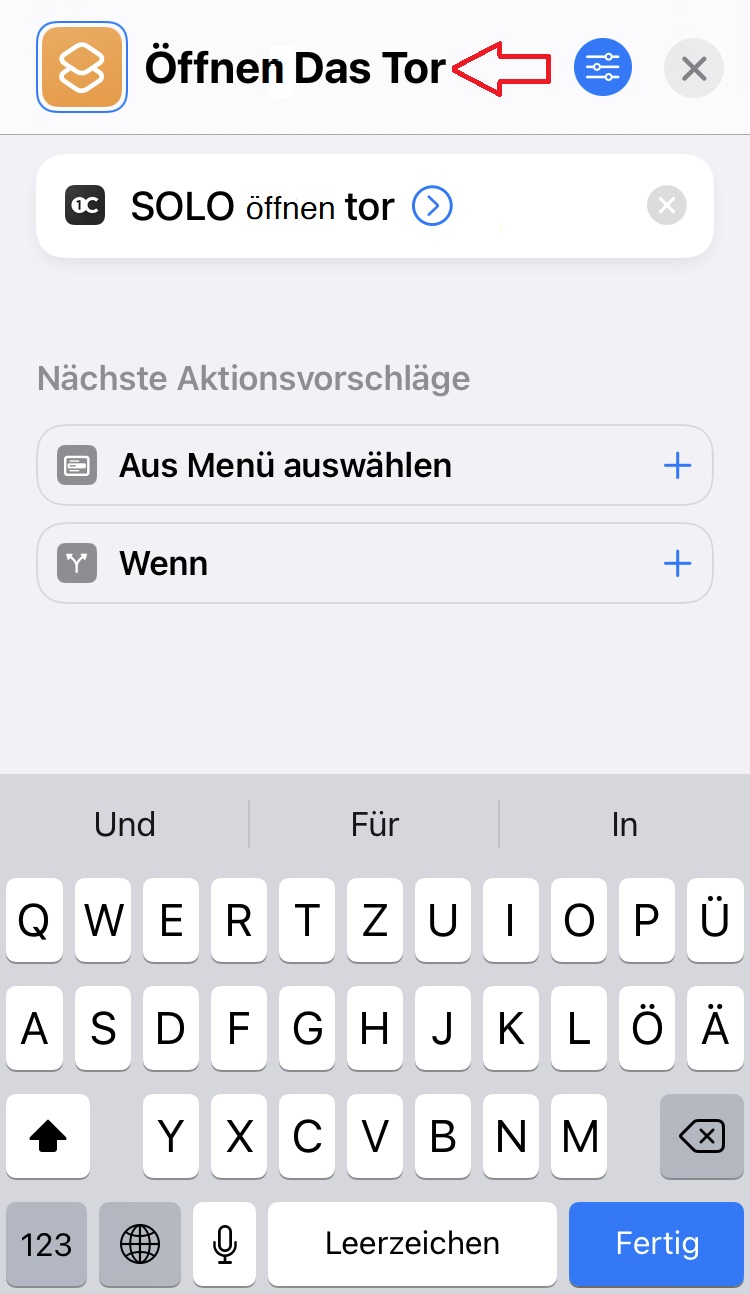Screen dimensions: 750x1294
Task: Hit the backspace key
Action: point(701,1136)
